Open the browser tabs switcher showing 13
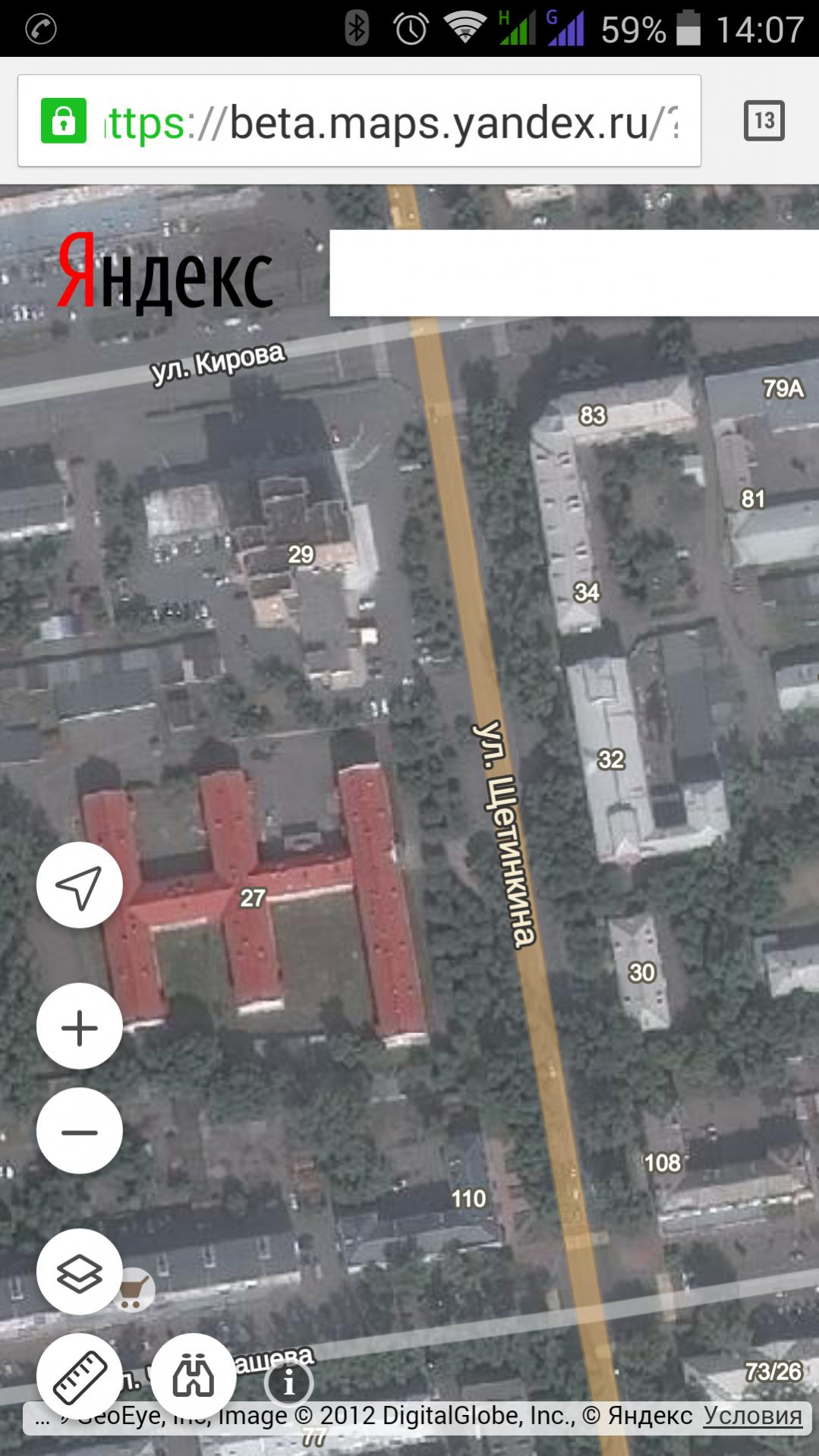 764,121
